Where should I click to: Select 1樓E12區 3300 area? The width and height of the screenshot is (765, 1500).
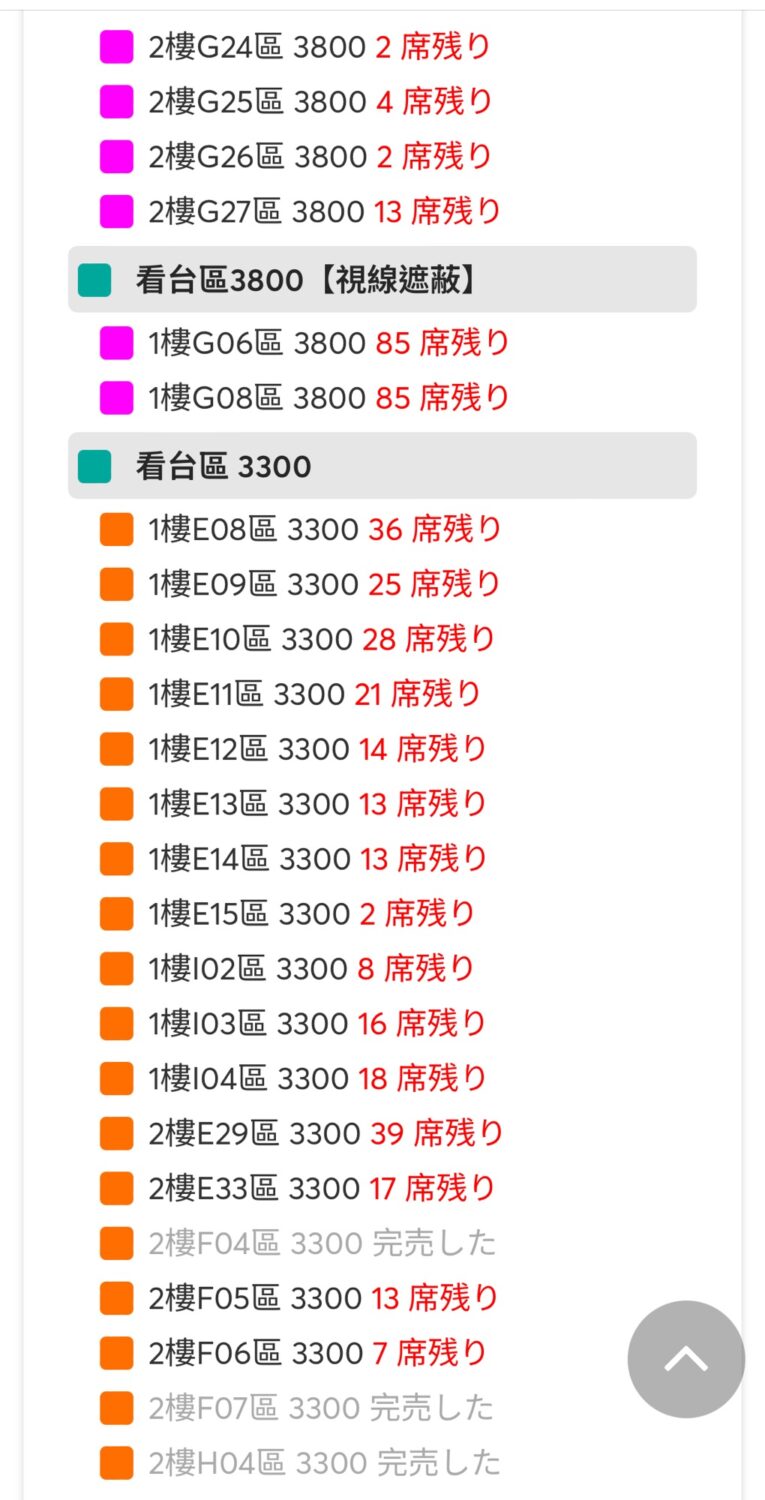(x=317, y=749)
